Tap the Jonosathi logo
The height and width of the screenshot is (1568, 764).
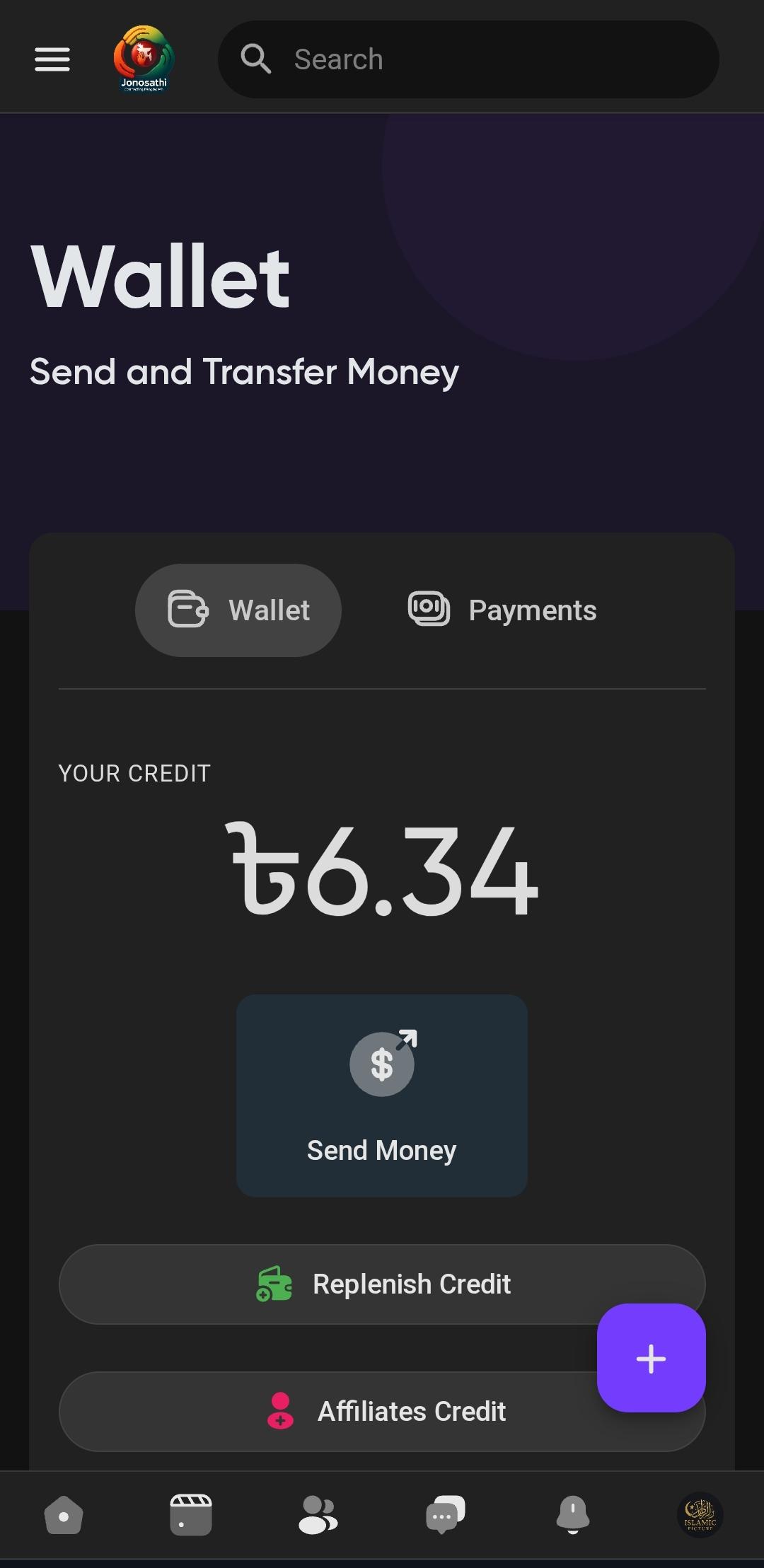(x=144, y=59)
